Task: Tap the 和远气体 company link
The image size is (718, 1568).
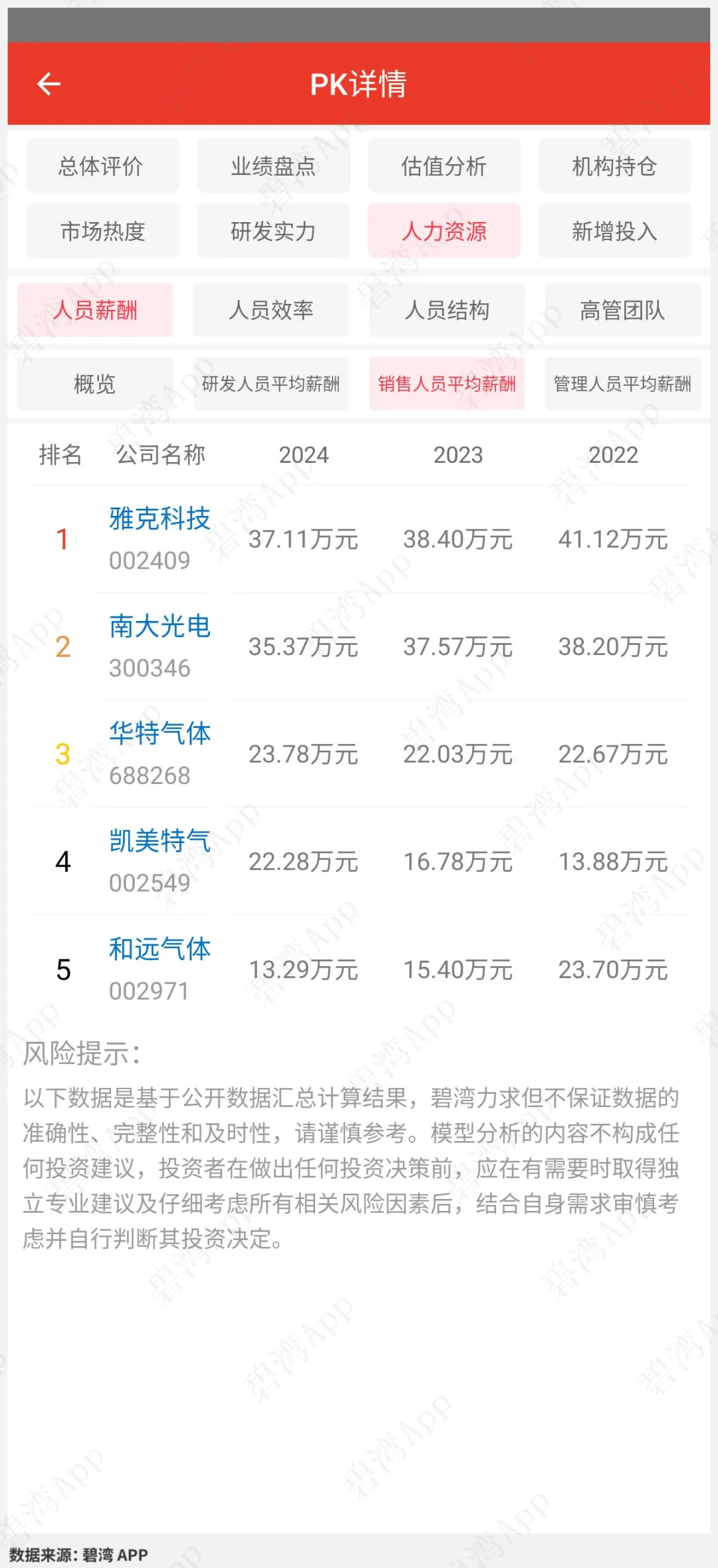Action: [160, 949]
